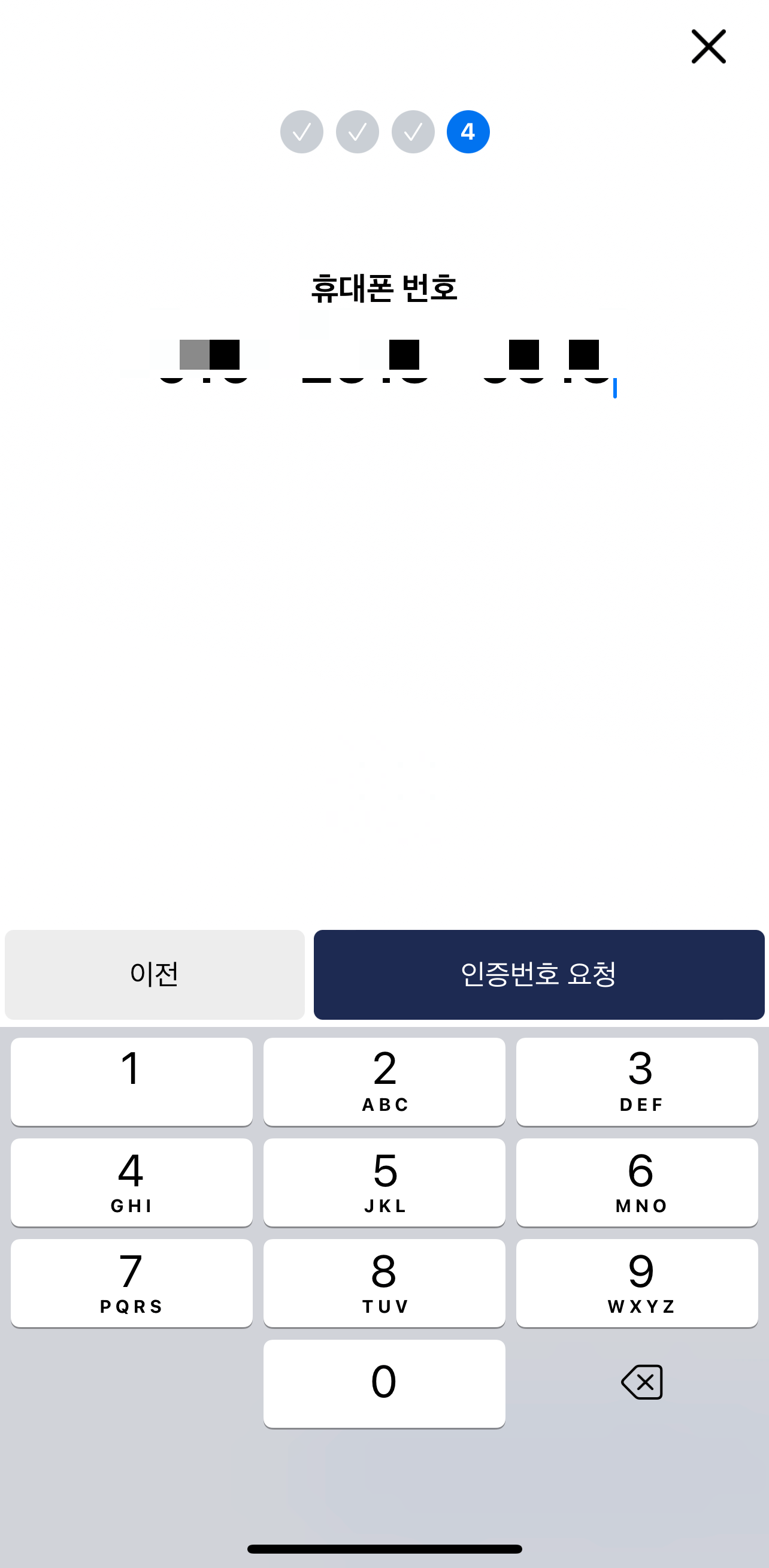Select the blue step 4 indicator
Viewport: 769px width, 1568px height.
coord(468,131)
